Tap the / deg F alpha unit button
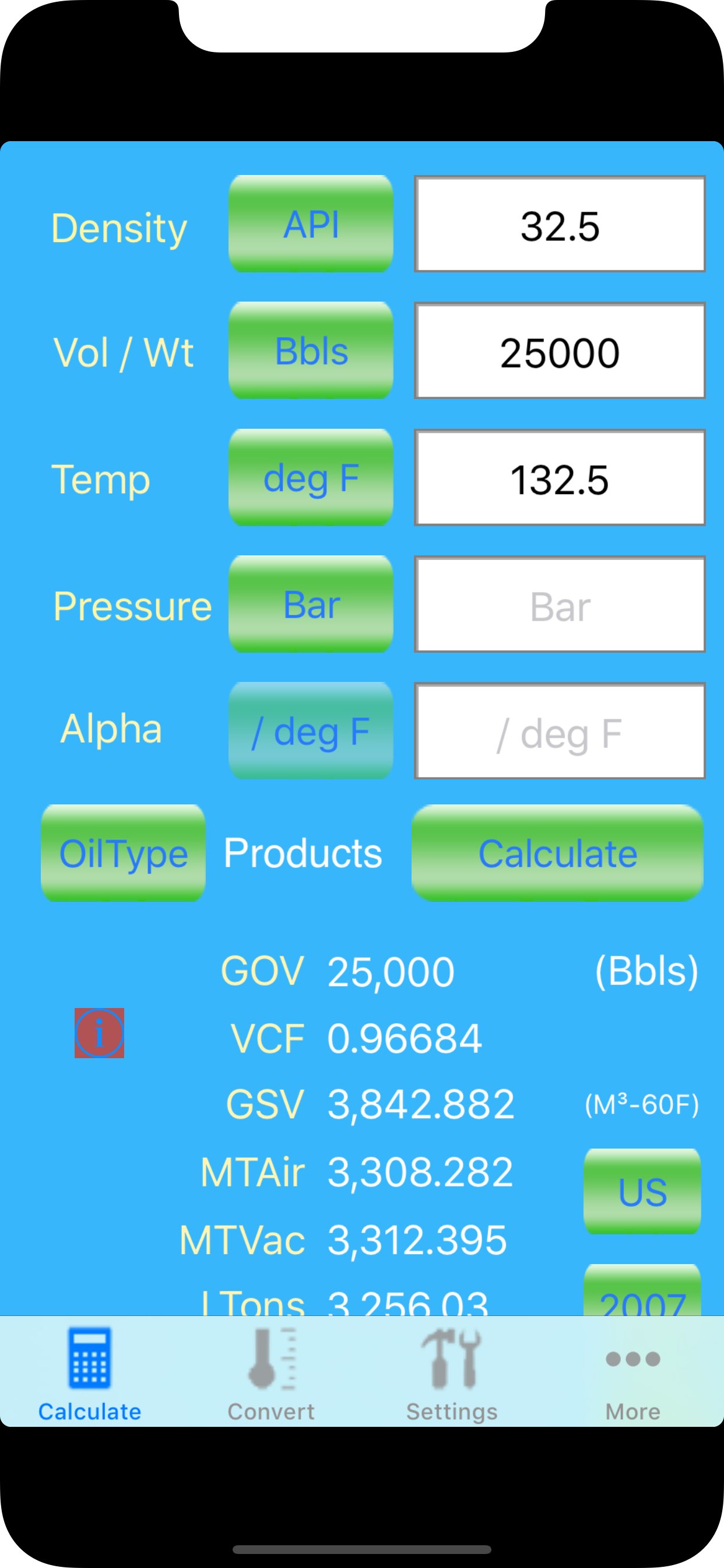This screenshot has height=1568, width=724. tap(310, 730)
